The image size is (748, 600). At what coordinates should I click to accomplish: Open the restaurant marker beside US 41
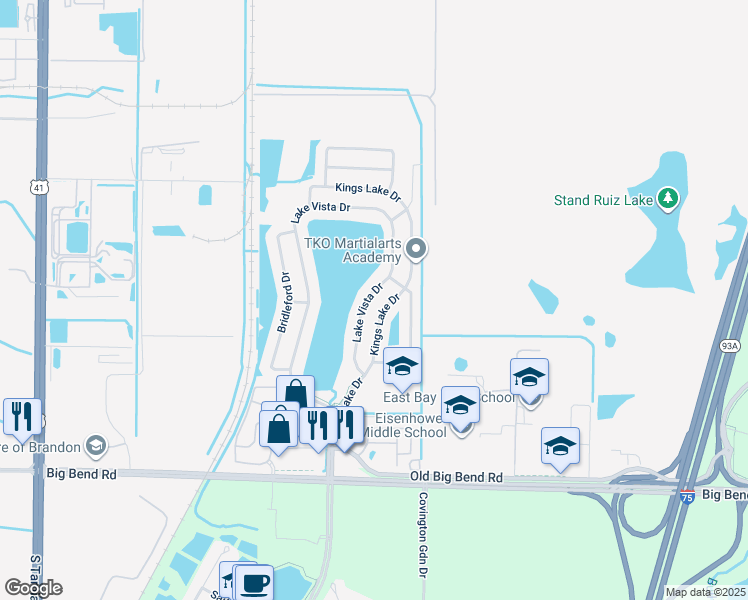click(22, 416)
